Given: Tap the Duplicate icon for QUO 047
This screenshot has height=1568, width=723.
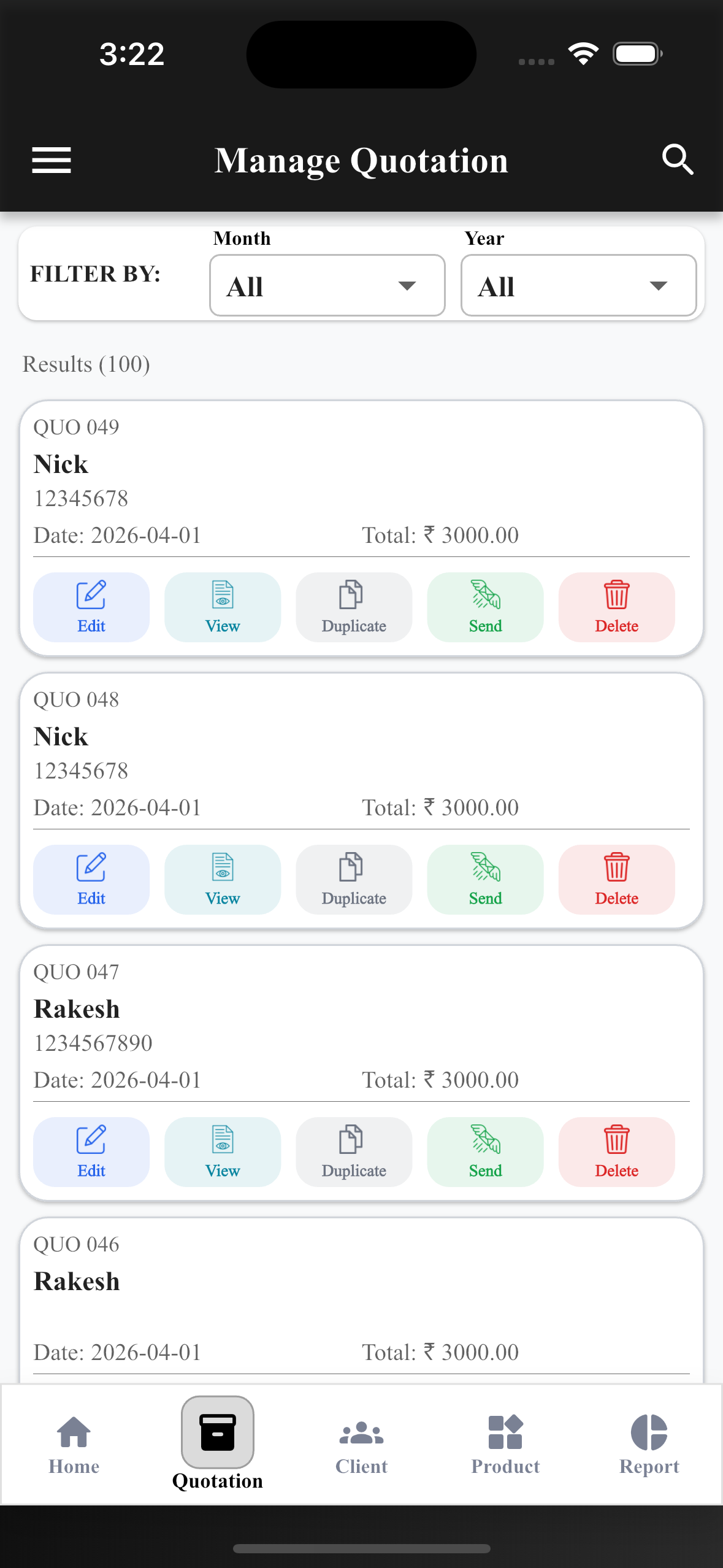Looking at the screenshot, I should pyautogui.click(x=354, y=1139).
